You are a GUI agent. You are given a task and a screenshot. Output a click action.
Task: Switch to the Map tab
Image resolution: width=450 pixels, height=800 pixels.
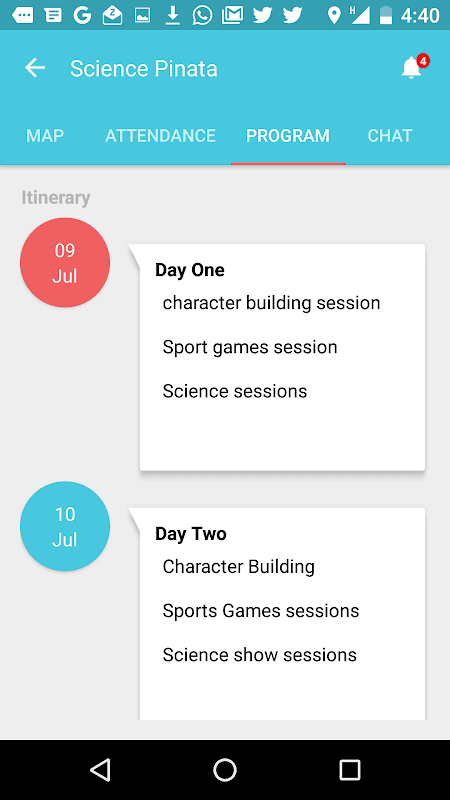click(x=45, y=136)
